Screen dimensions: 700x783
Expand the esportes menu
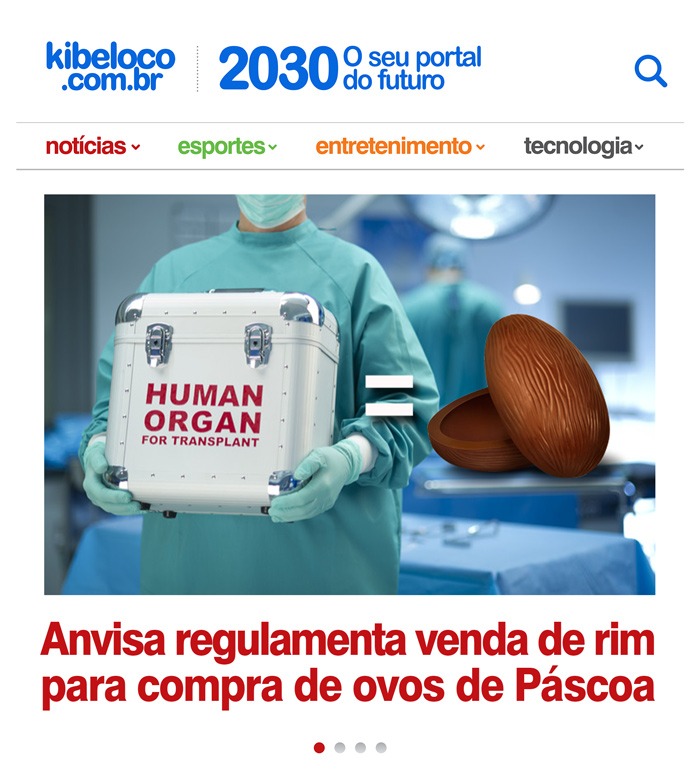click(x=227, y=146)
